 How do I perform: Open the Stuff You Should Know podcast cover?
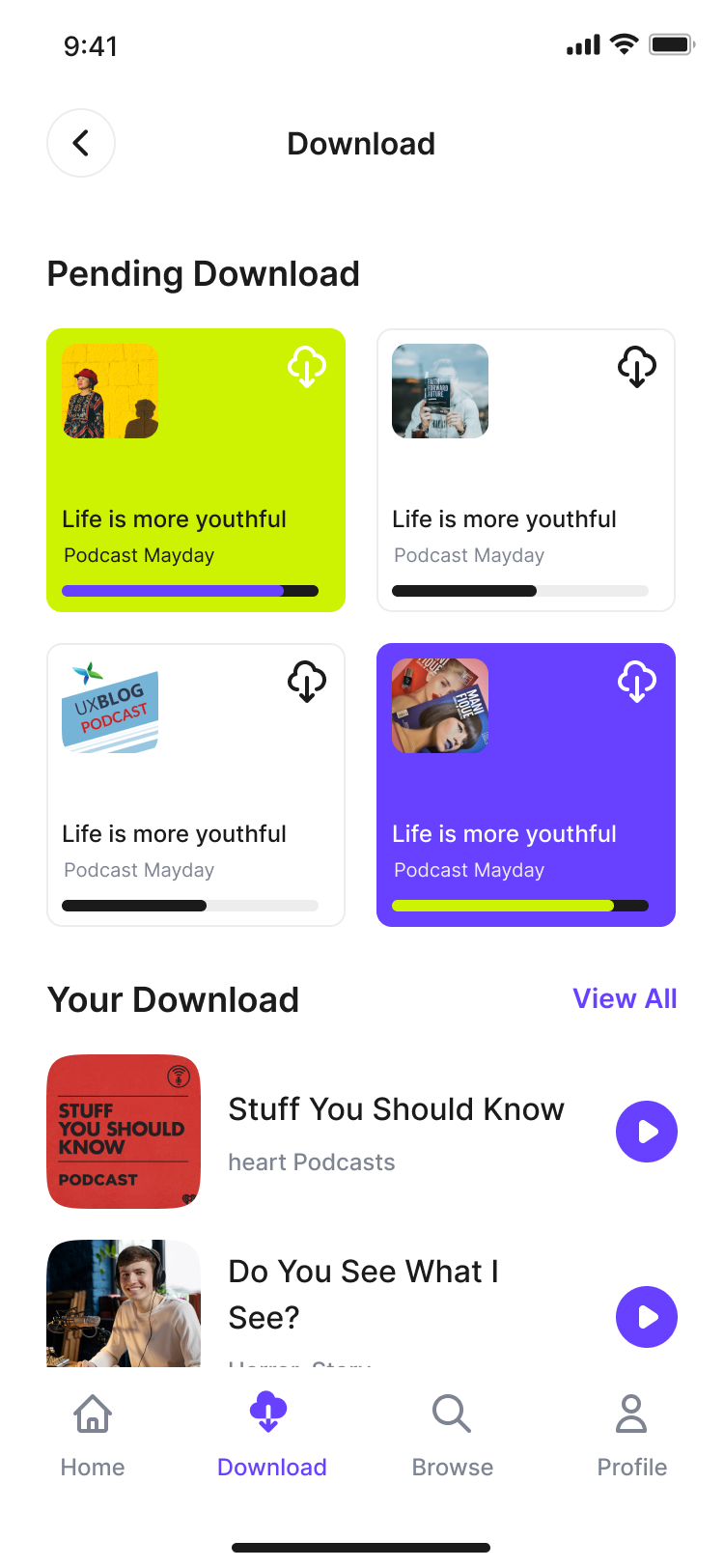click(x=124, y=1132)
